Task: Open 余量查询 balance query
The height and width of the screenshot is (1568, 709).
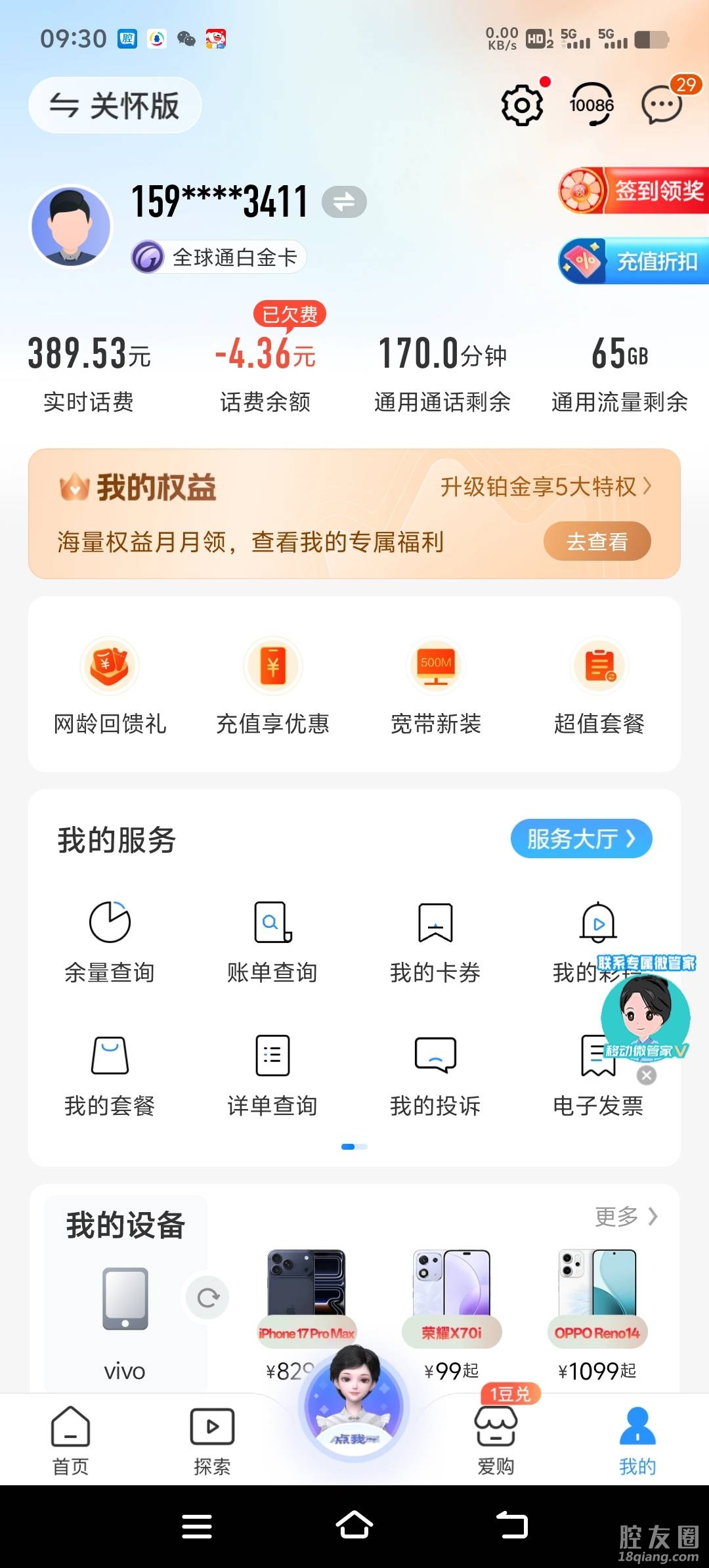Action: click(110, 940)
